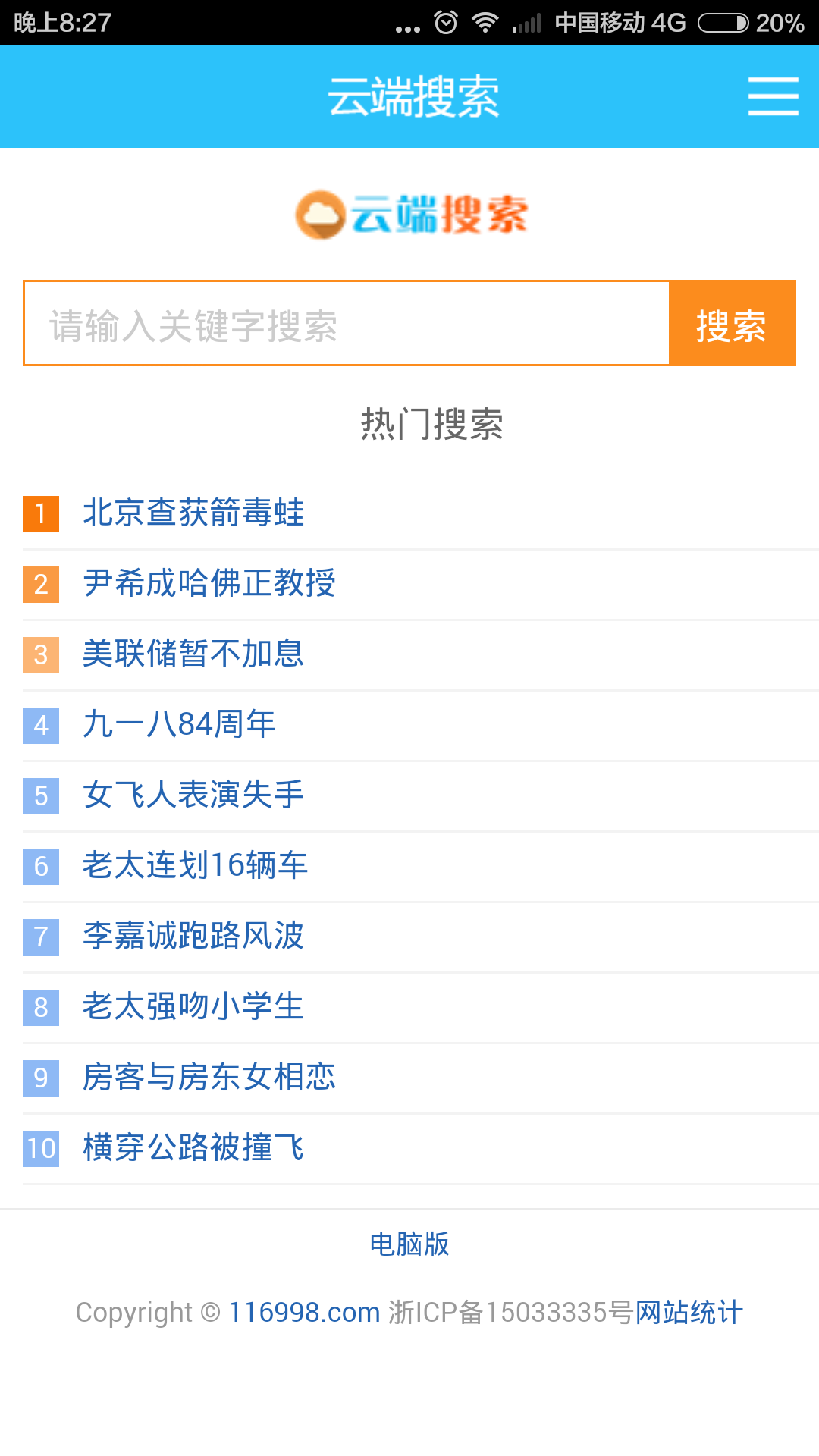
Task: Open 老太强吻小学生 hot search
Action: pyautogui.click(x=193, y=1006)
